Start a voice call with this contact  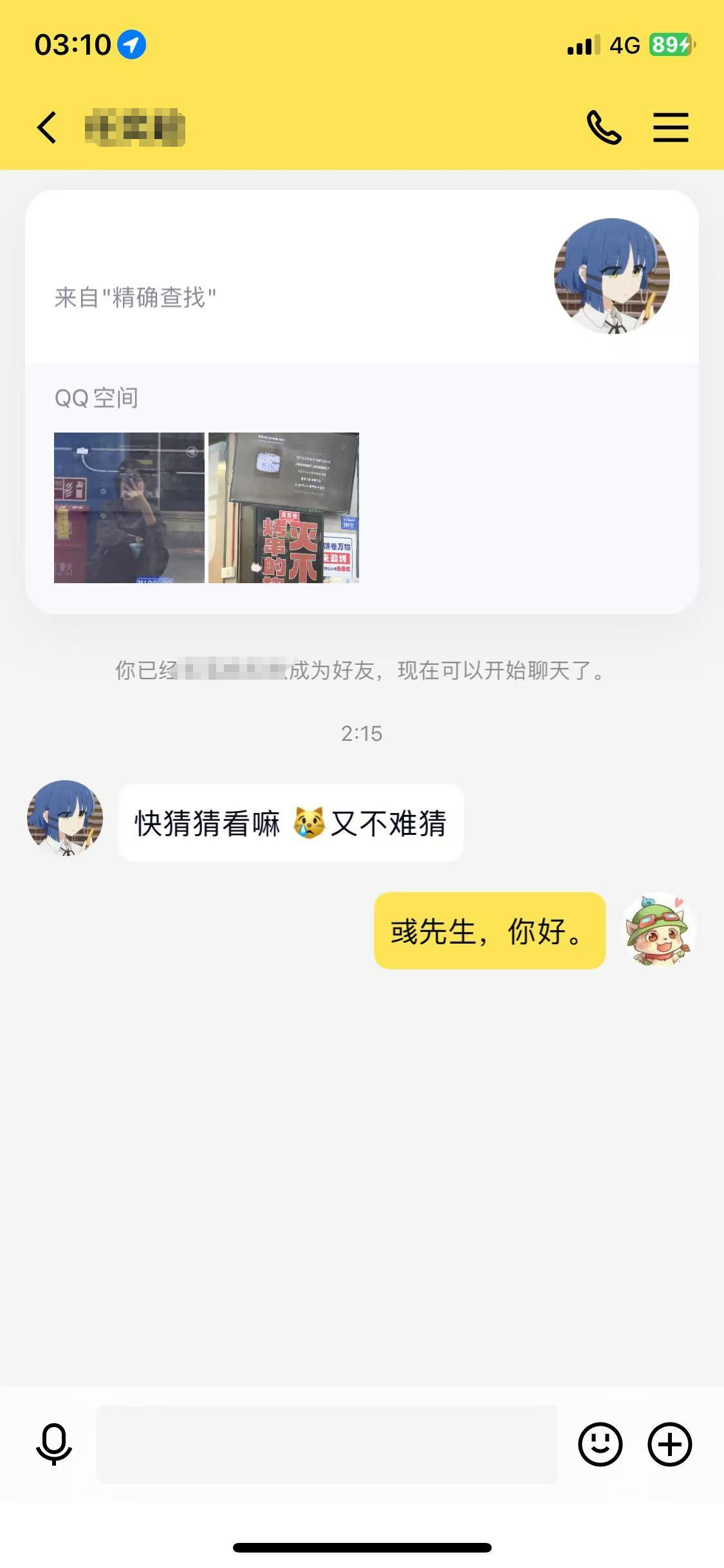pyautogui.click(x=604, y=127)
